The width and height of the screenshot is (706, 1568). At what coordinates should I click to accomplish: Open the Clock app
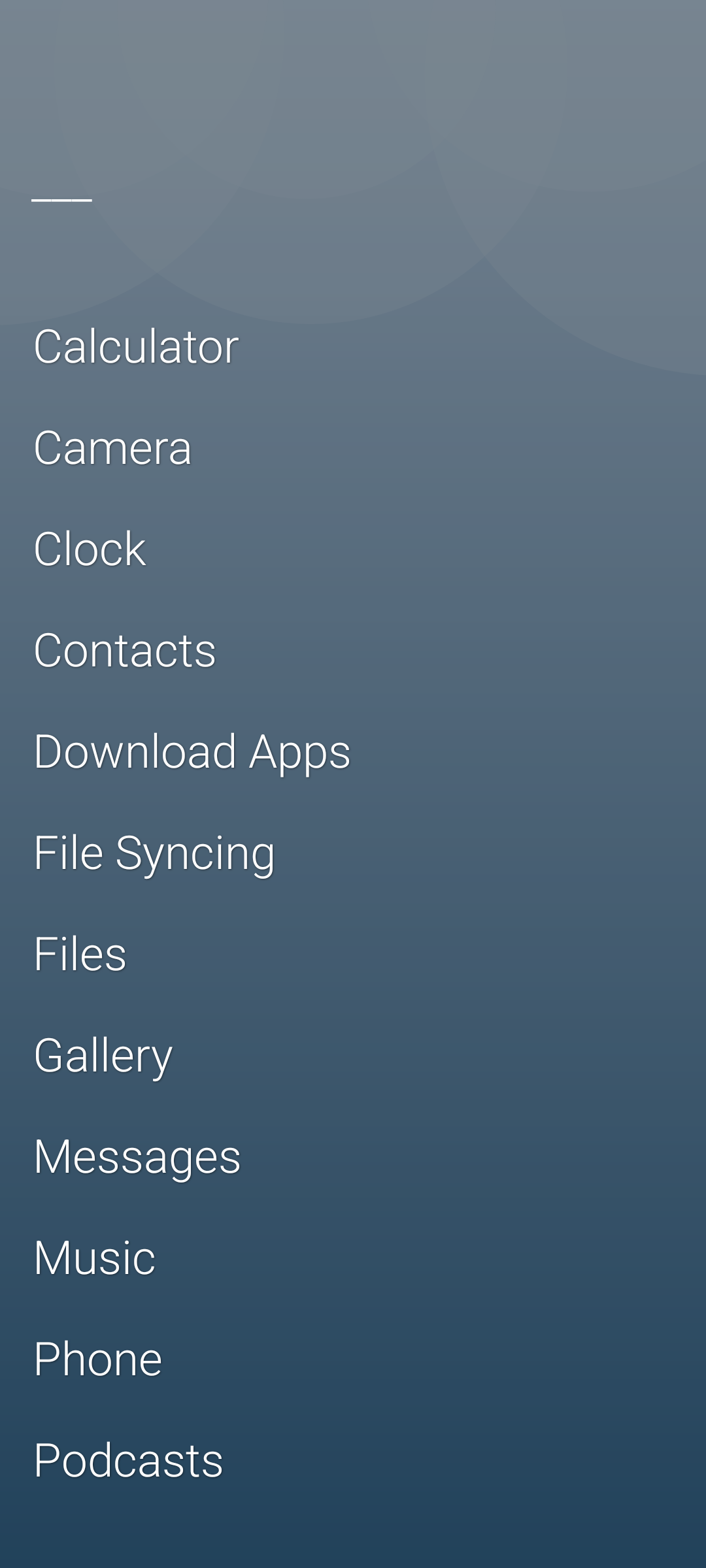pyautogui.click(x=90, y=549)
